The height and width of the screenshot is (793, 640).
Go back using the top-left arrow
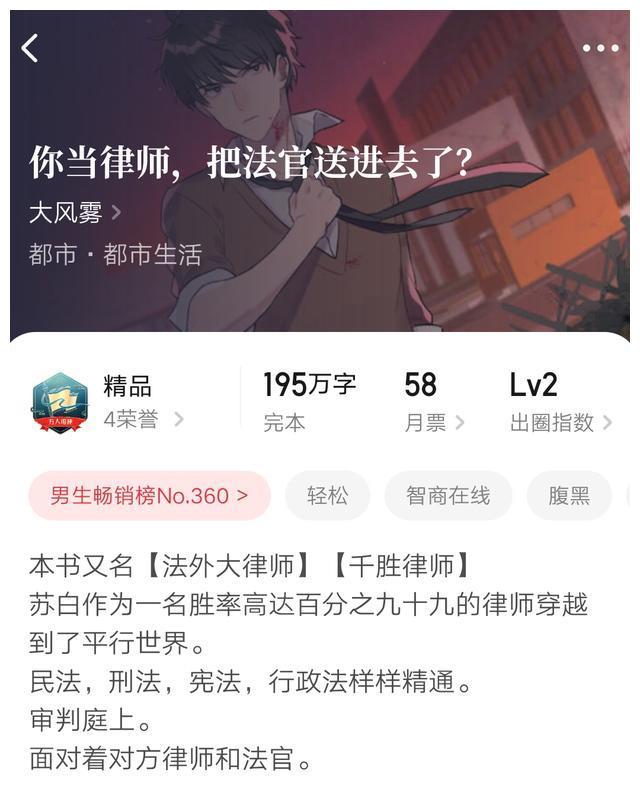point(30,47)
